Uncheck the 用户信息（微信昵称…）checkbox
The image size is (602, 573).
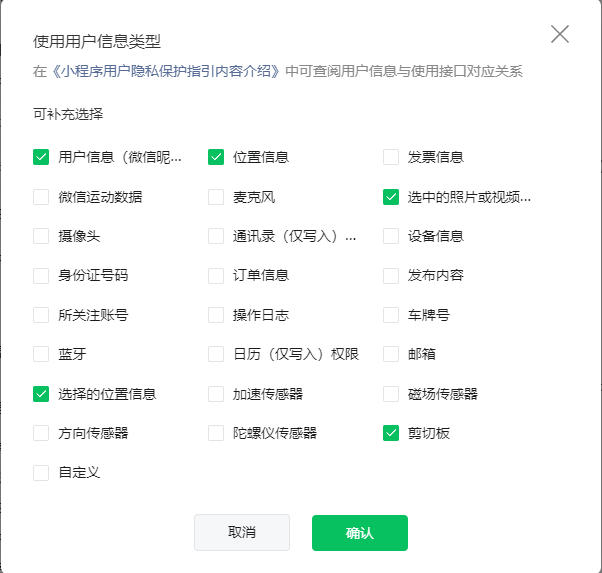click(x=41, y=157)
